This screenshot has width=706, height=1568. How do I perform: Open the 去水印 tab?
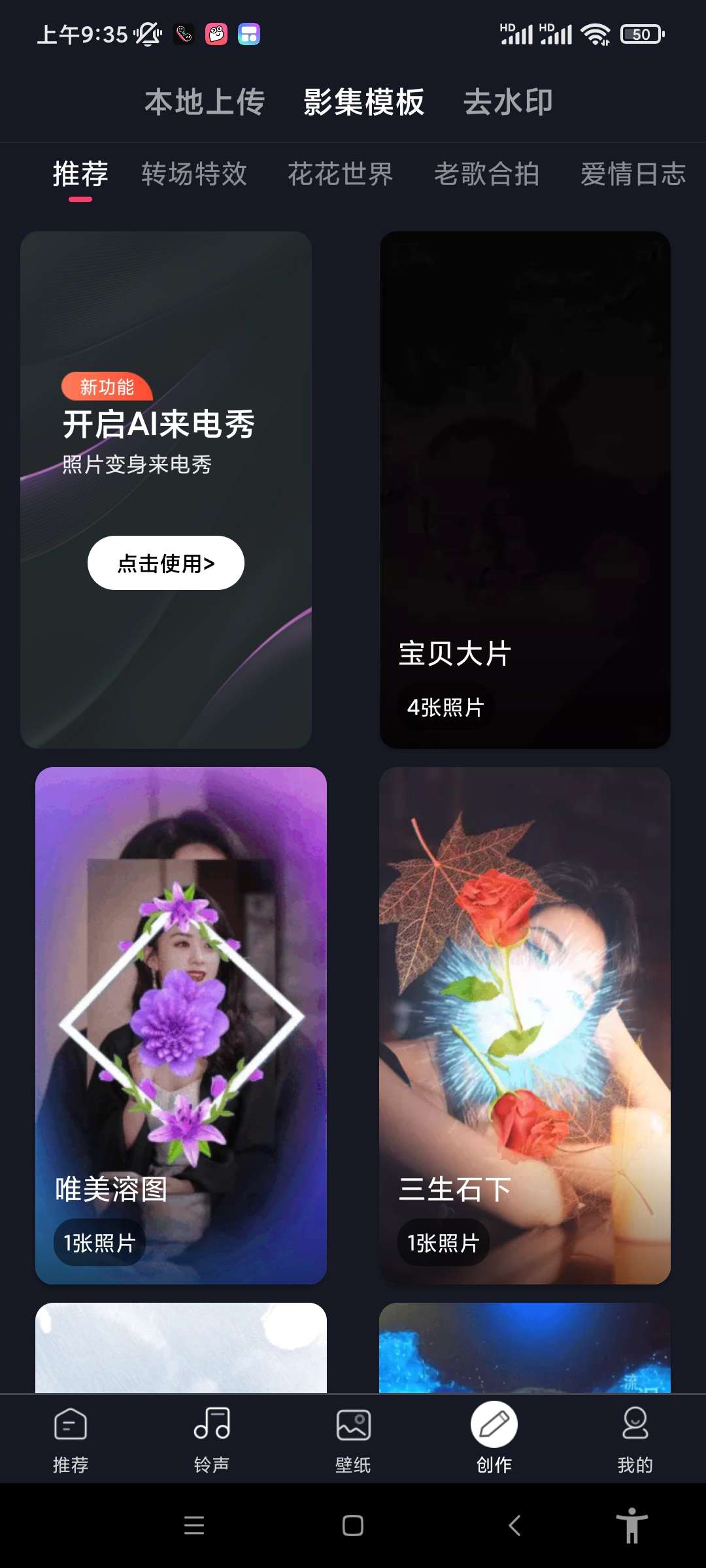(x=508, y=103)
